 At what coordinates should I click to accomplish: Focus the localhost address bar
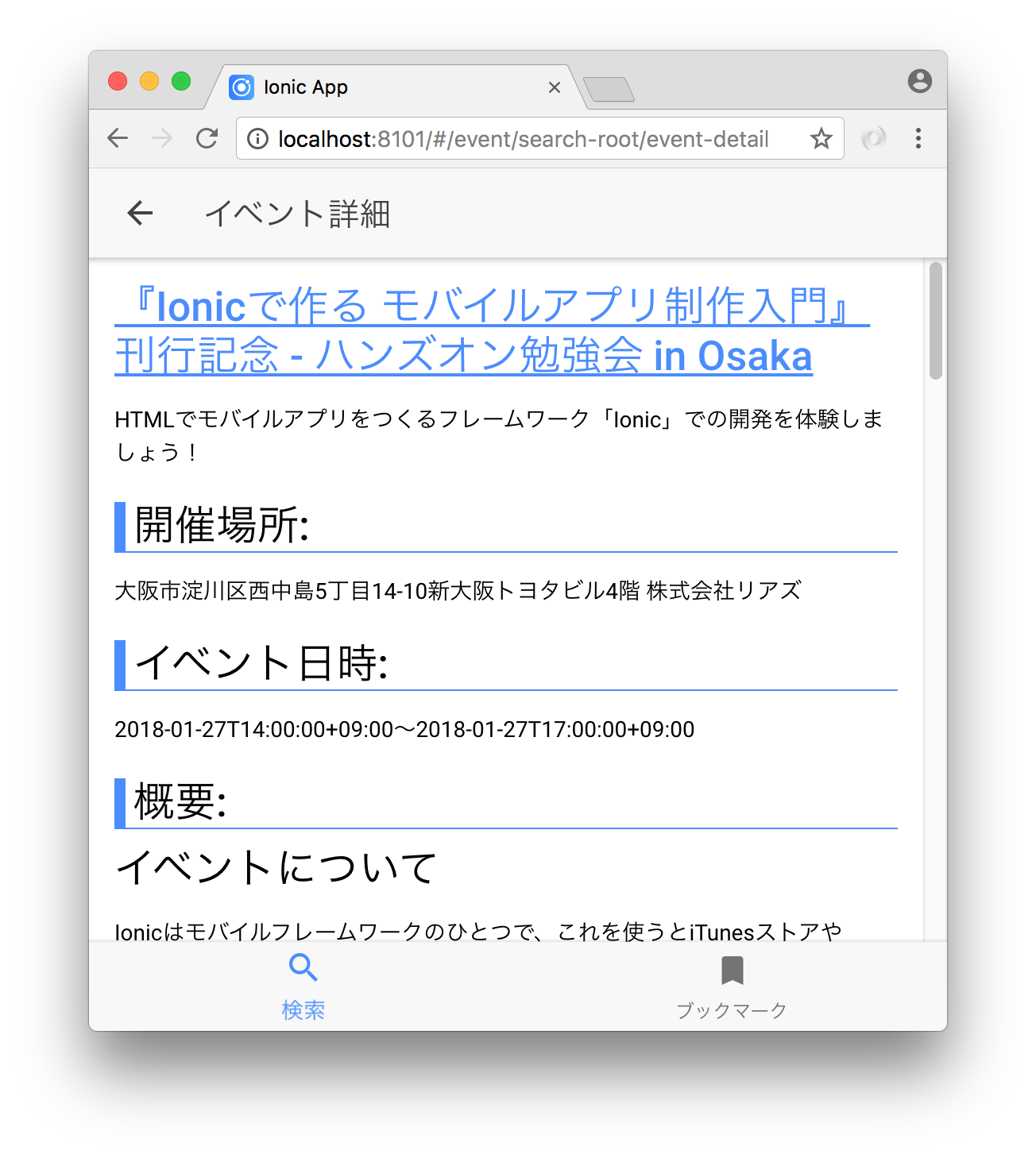[x=523, y=139]
